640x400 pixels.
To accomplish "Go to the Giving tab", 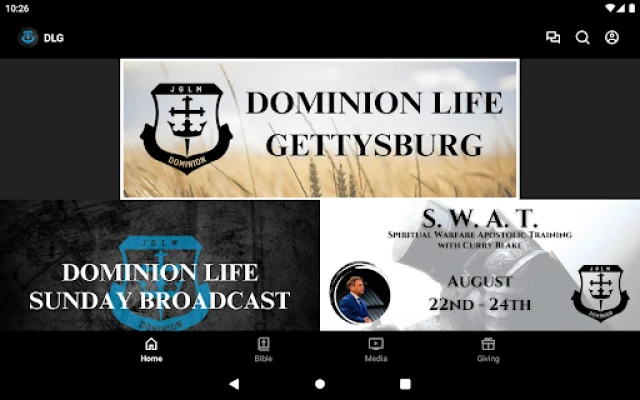I will [488, 349].
